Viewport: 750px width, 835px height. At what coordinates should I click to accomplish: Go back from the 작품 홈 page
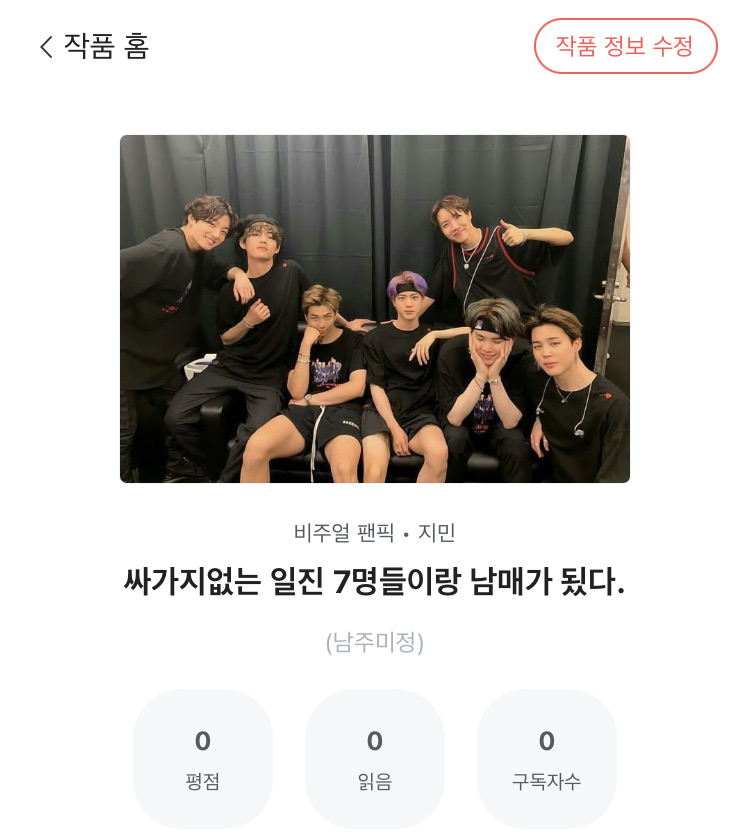(46, 47)
